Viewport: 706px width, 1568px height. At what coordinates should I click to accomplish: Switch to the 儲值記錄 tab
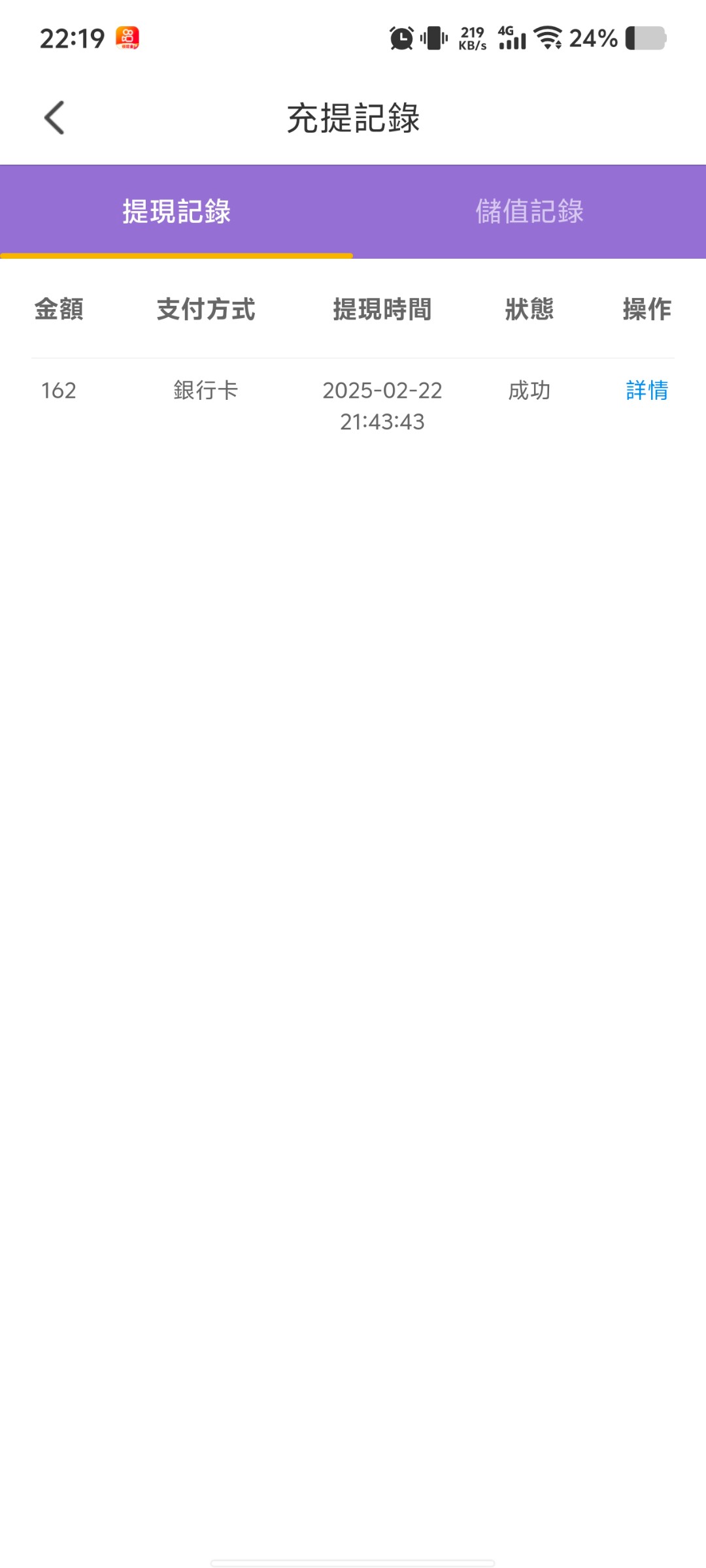529,212
